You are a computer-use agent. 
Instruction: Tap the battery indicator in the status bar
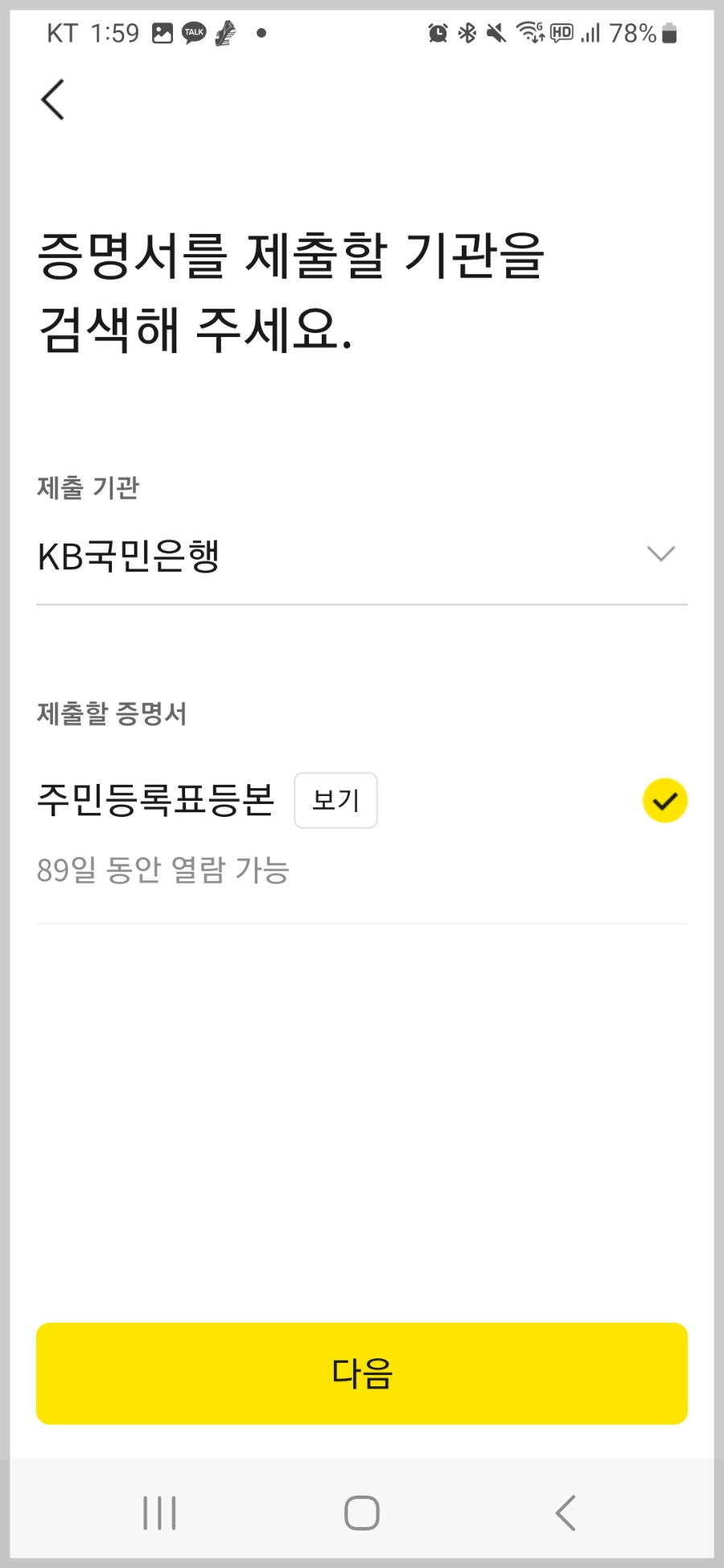coord(669,32)
